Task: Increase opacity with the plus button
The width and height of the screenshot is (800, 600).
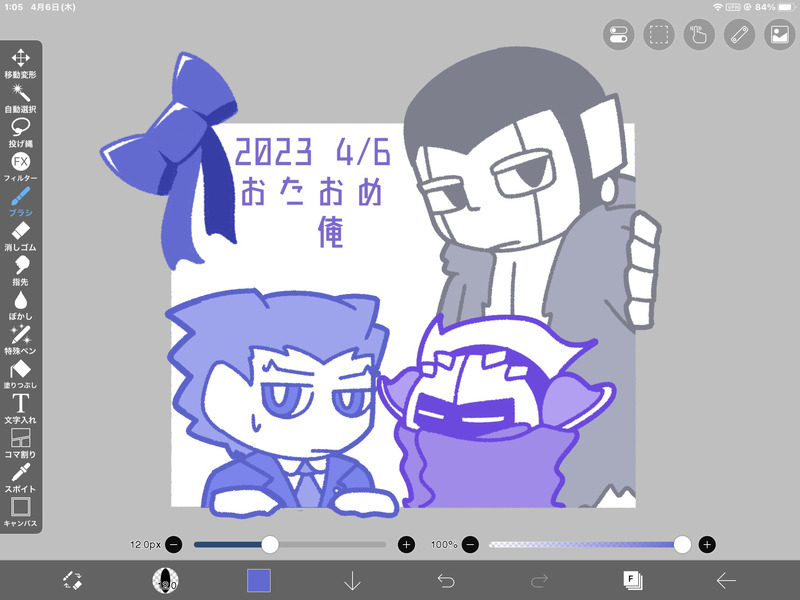Action: 707,545
